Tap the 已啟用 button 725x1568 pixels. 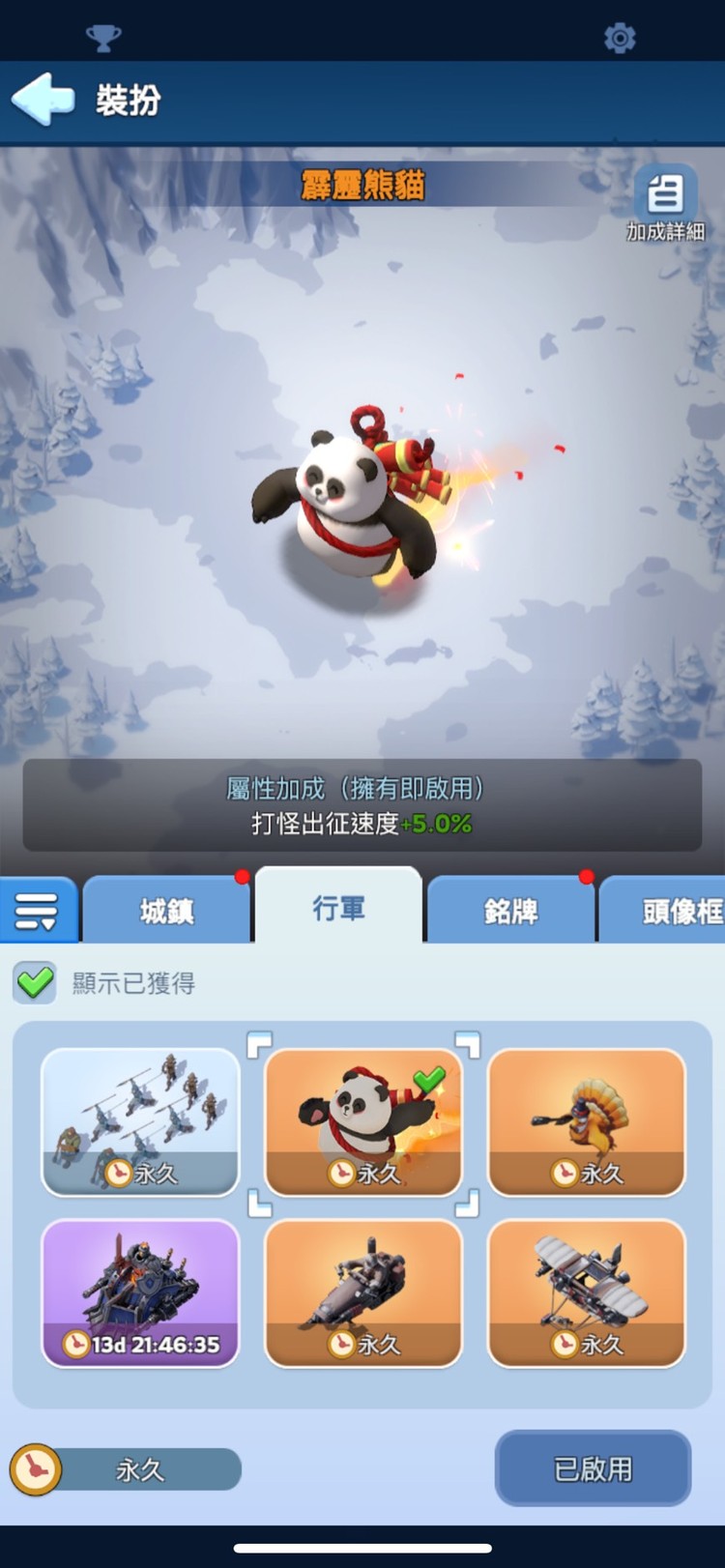593,1468
